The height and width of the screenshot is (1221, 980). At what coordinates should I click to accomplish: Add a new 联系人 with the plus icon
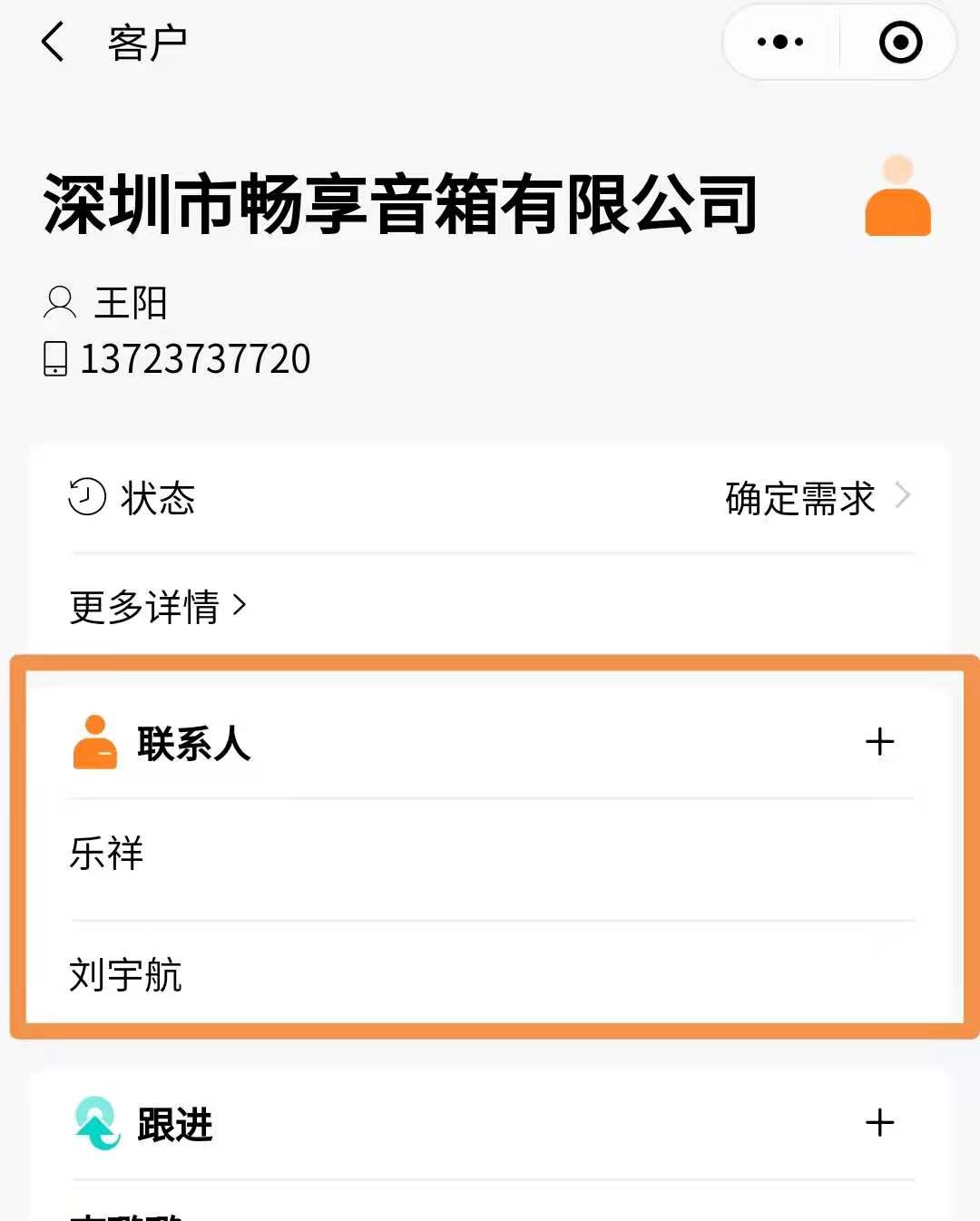879,742
